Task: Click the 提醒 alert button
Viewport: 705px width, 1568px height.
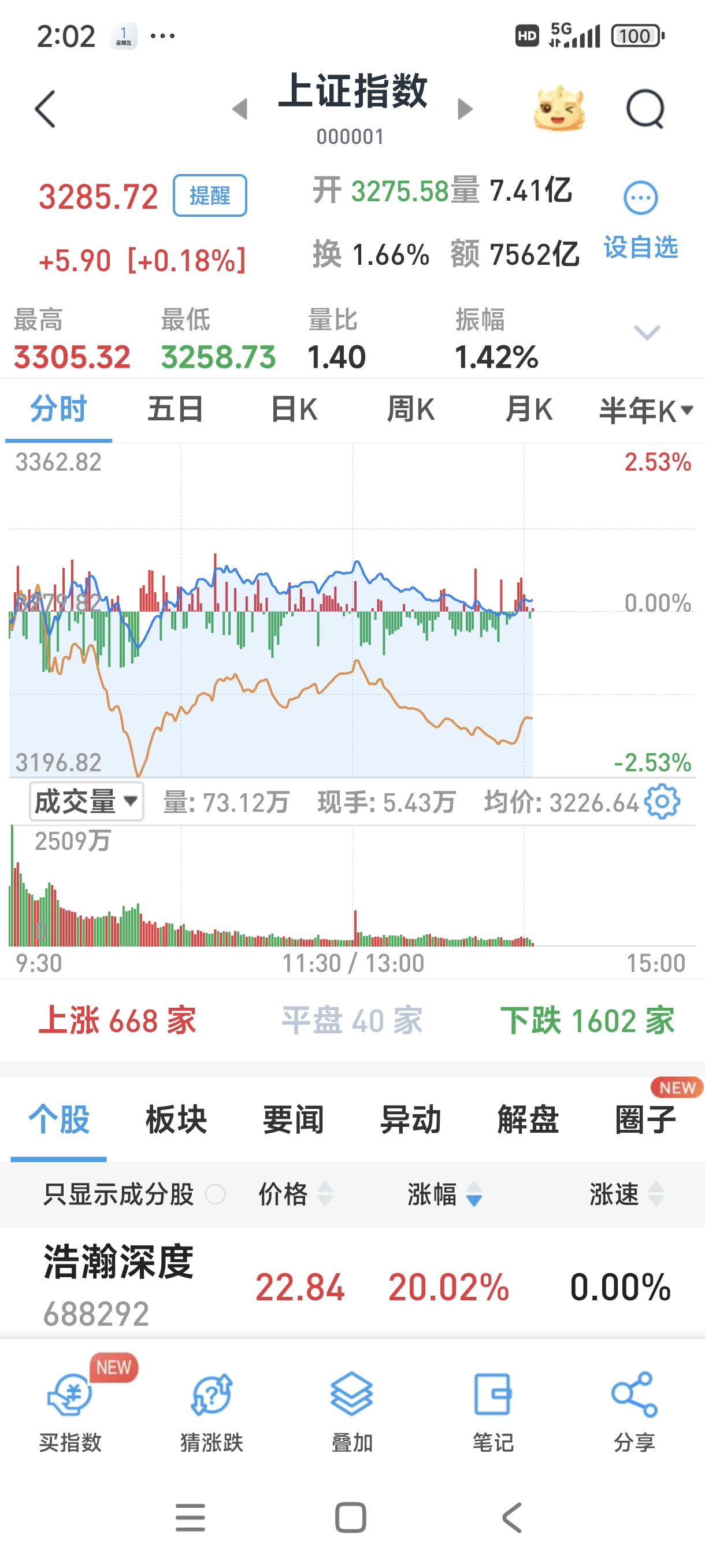Action: point(209,196)
